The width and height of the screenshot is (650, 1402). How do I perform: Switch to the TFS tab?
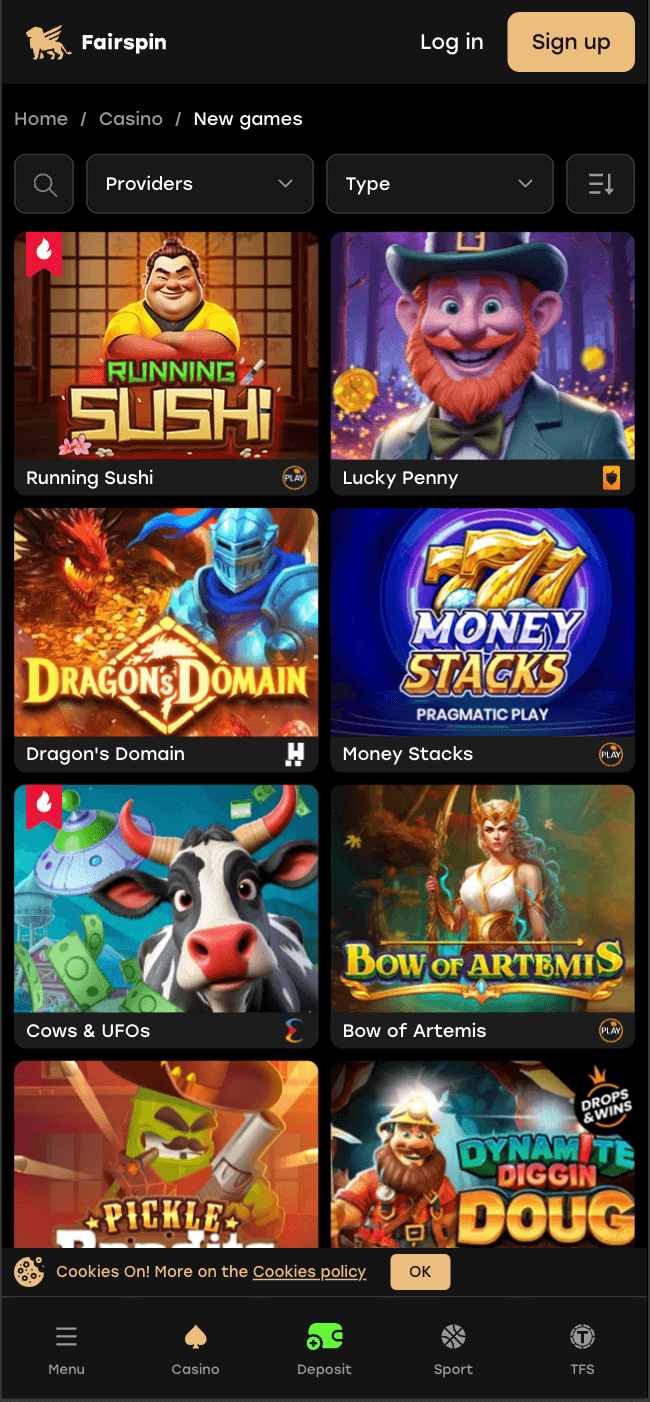582,1349
